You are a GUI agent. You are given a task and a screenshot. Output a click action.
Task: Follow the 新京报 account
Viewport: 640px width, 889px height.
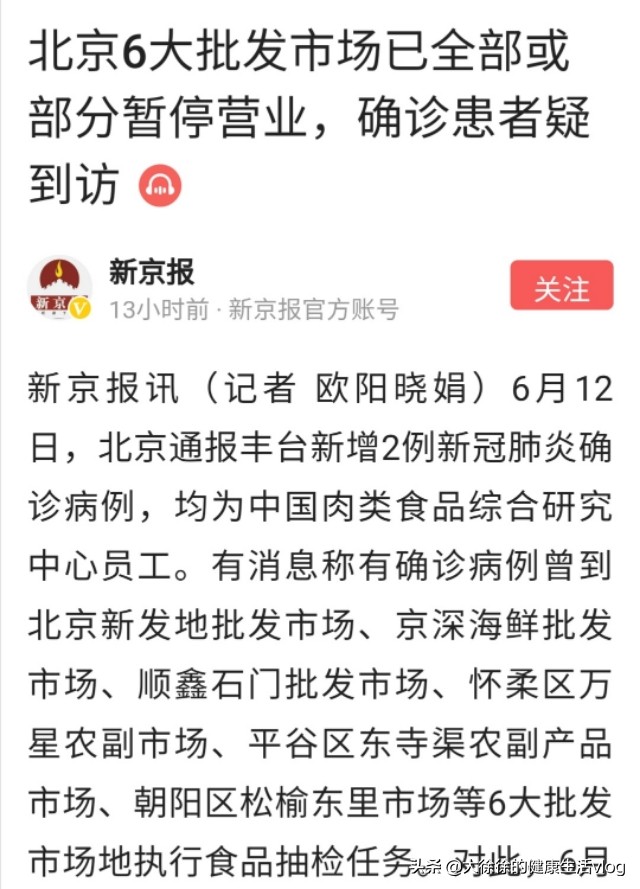(561, 286)
